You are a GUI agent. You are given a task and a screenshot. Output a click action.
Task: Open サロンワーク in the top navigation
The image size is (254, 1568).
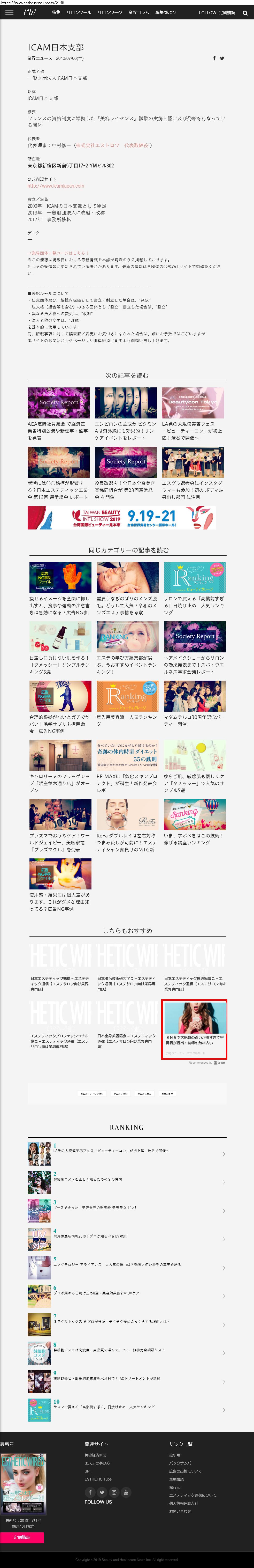110,12
